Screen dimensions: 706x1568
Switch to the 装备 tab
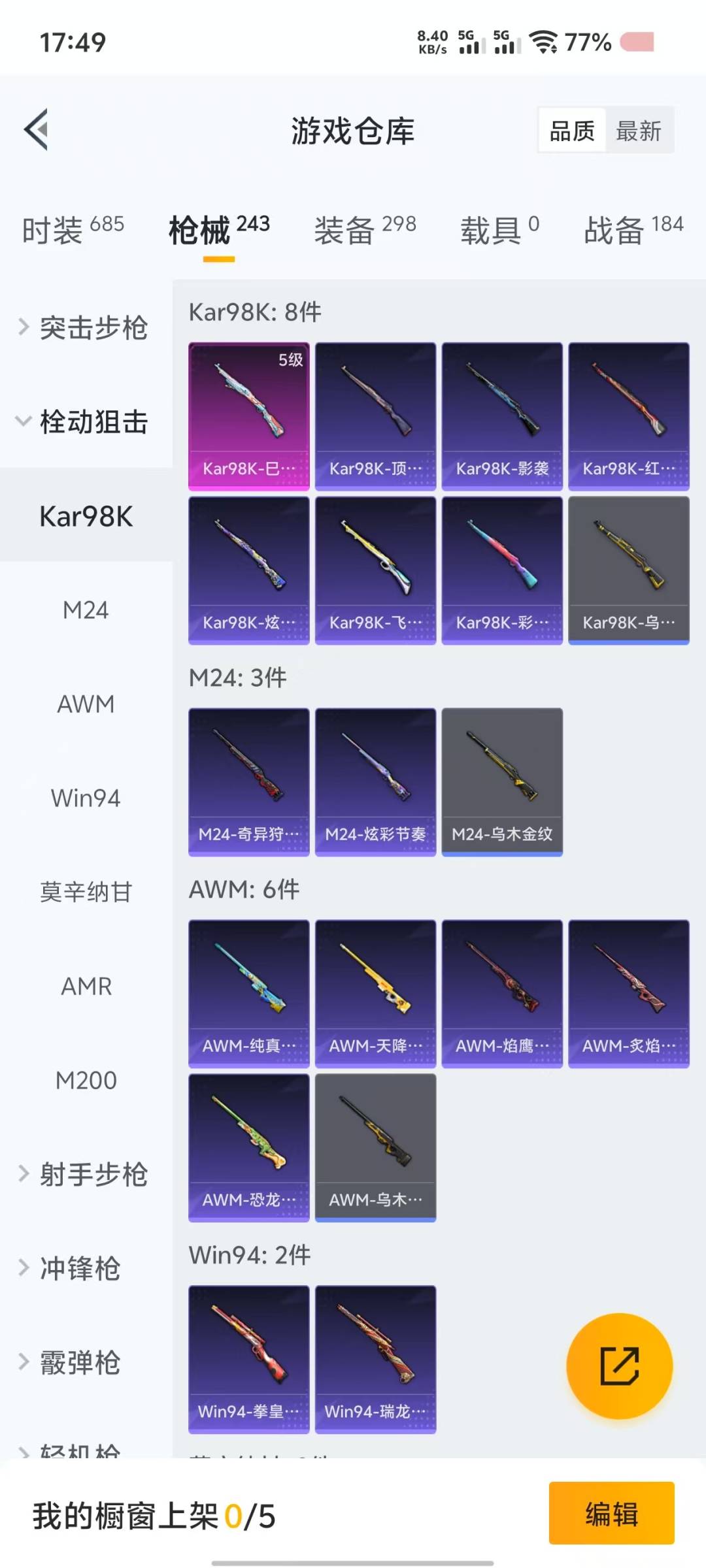[365, 230]
